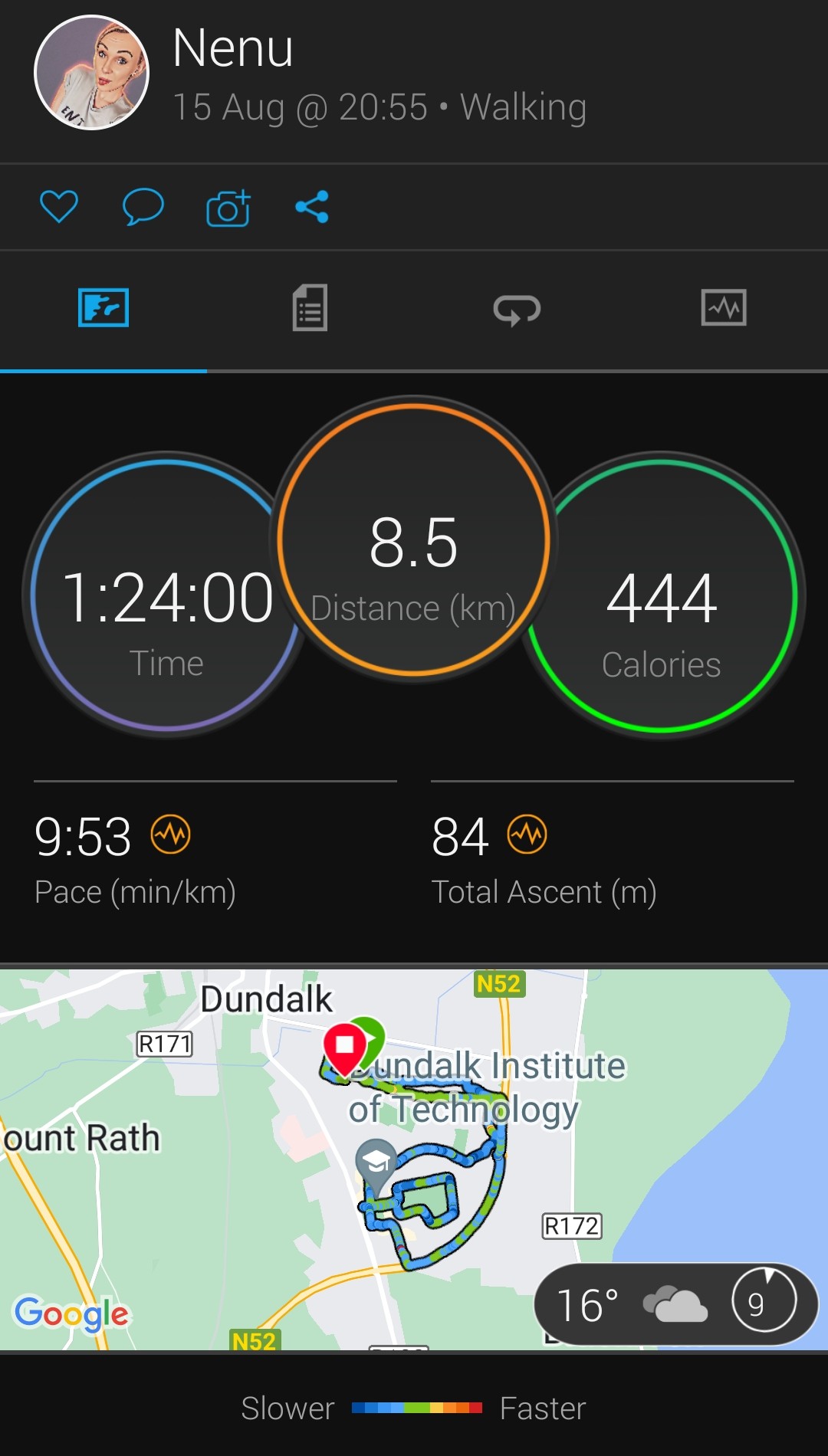View elevation chart via Total Ascent icon
Screen dimensions: 828x1456
527,835
